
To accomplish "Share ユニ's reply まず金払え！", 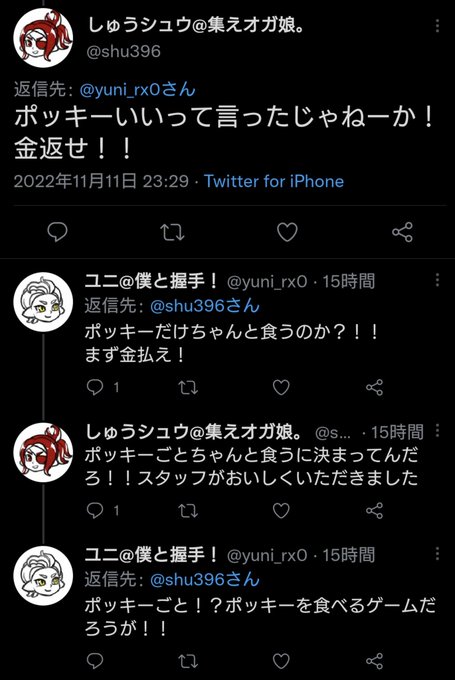I will 374,387.
